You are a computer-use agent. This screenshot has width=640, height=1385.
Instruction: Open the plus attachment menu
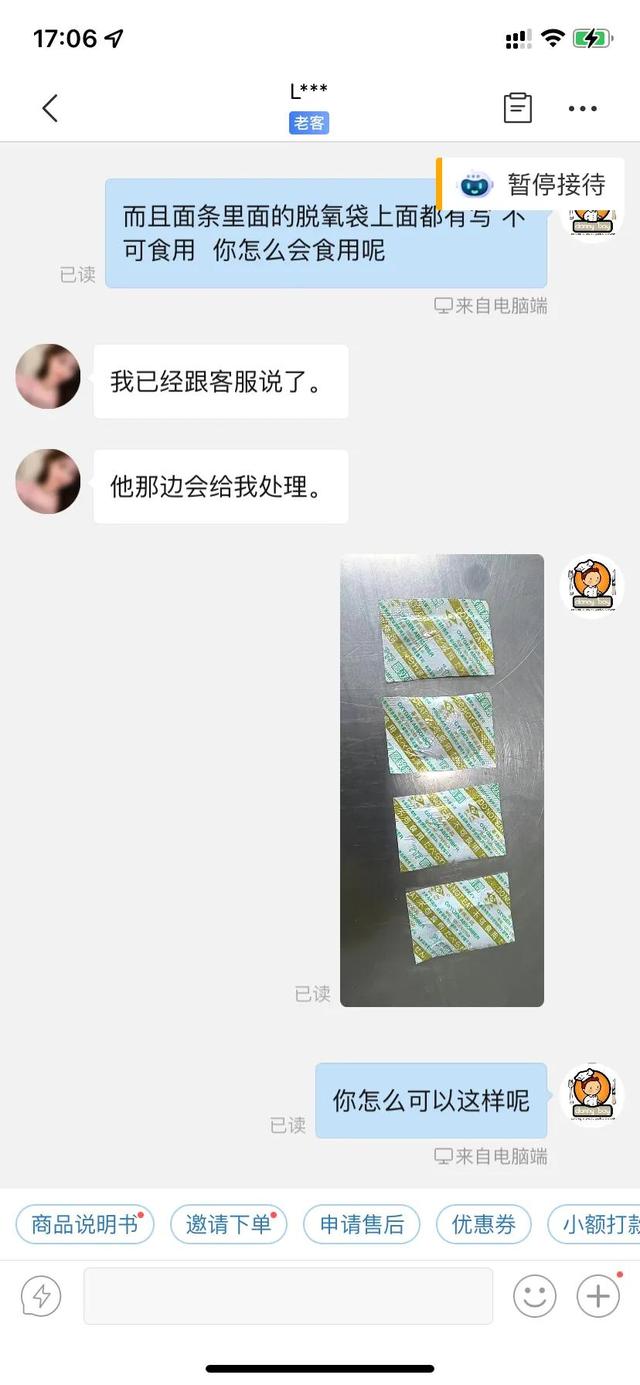pyautogui.click(x=598, y=1297)
